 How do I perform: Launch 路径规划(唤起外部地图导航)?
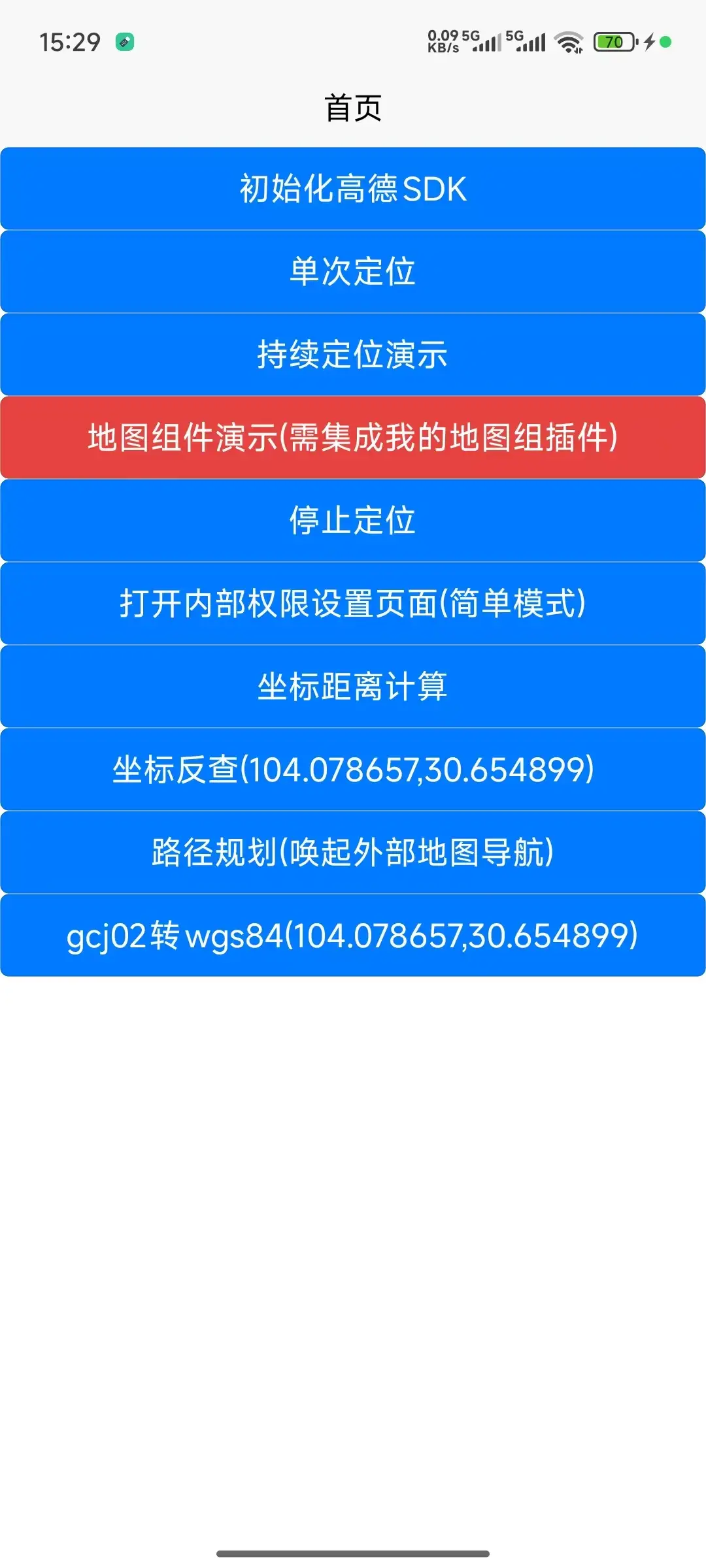tap(353, 852)
